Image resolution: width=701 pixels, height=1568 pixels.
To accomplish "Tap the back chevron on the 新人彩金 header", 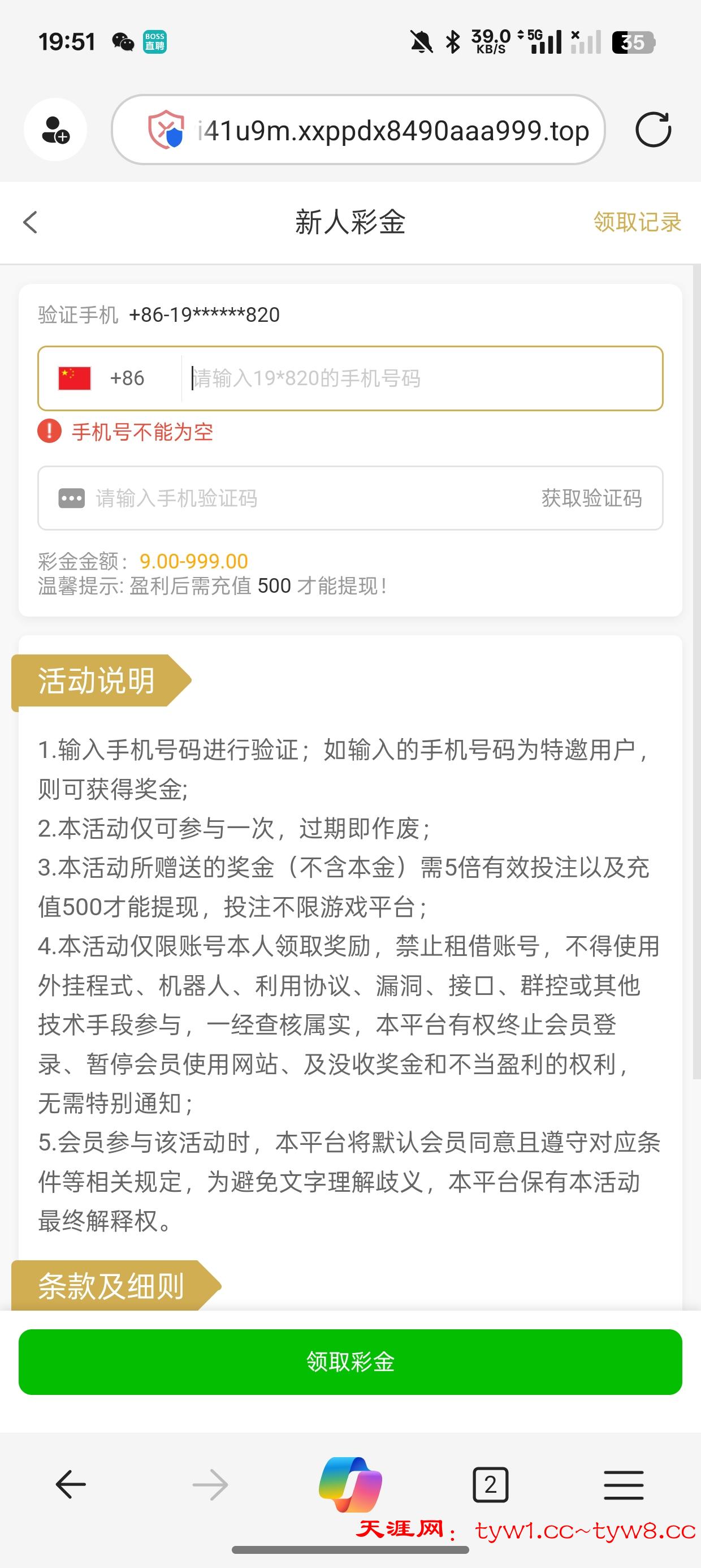I will [x=29, y=223].
